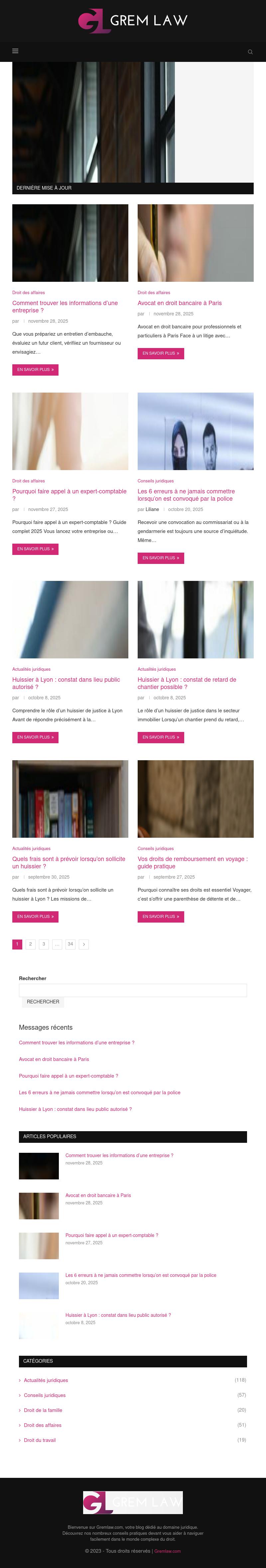Open recent post 'Pourquoi faire appel à un expert-comptable ?'

click(68, 1076)
